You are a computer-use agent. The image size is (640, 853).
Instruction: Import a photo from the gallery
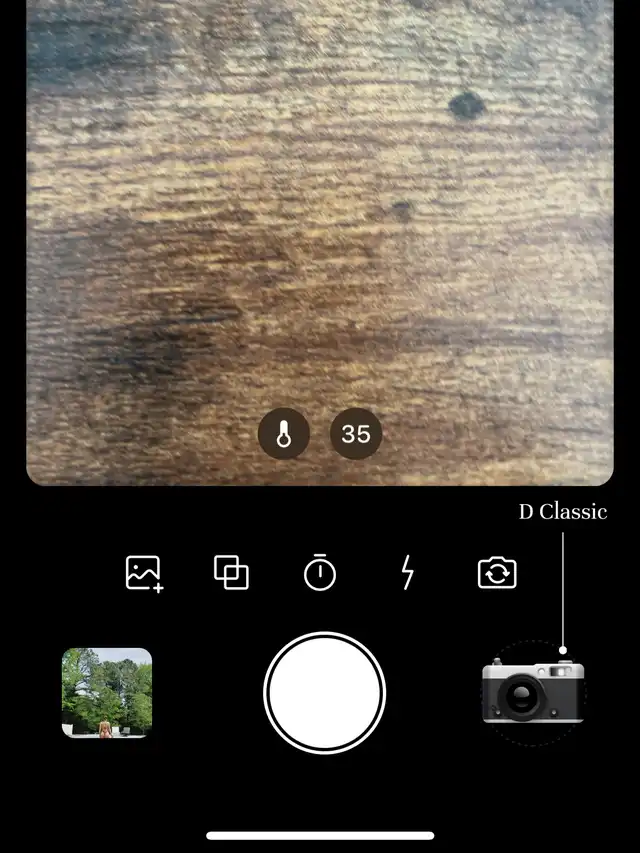144,573
